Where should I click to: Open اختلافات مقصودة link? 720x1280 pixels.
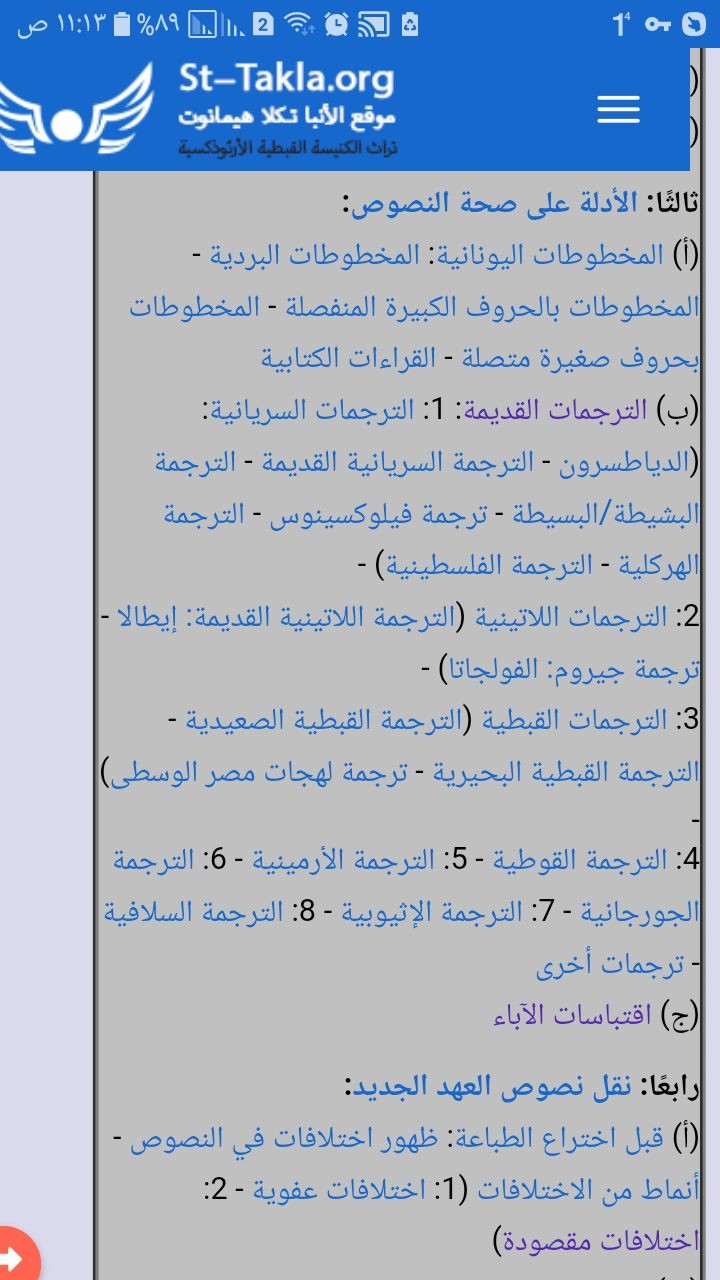pyautogui.click(x=599, y=1242)
